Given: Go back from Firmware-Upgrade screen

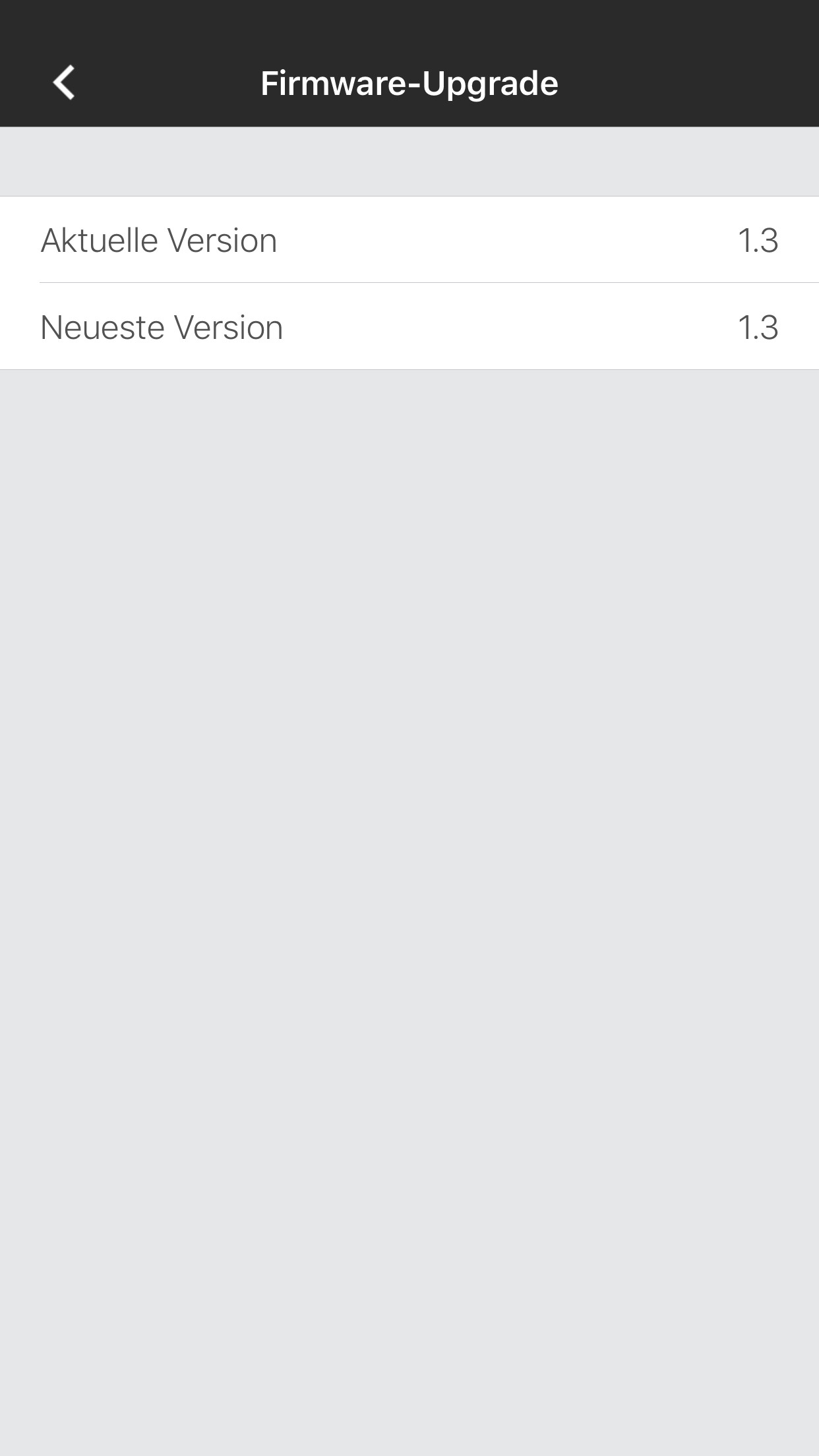Looking at the screenshot, I should (64, 83).
